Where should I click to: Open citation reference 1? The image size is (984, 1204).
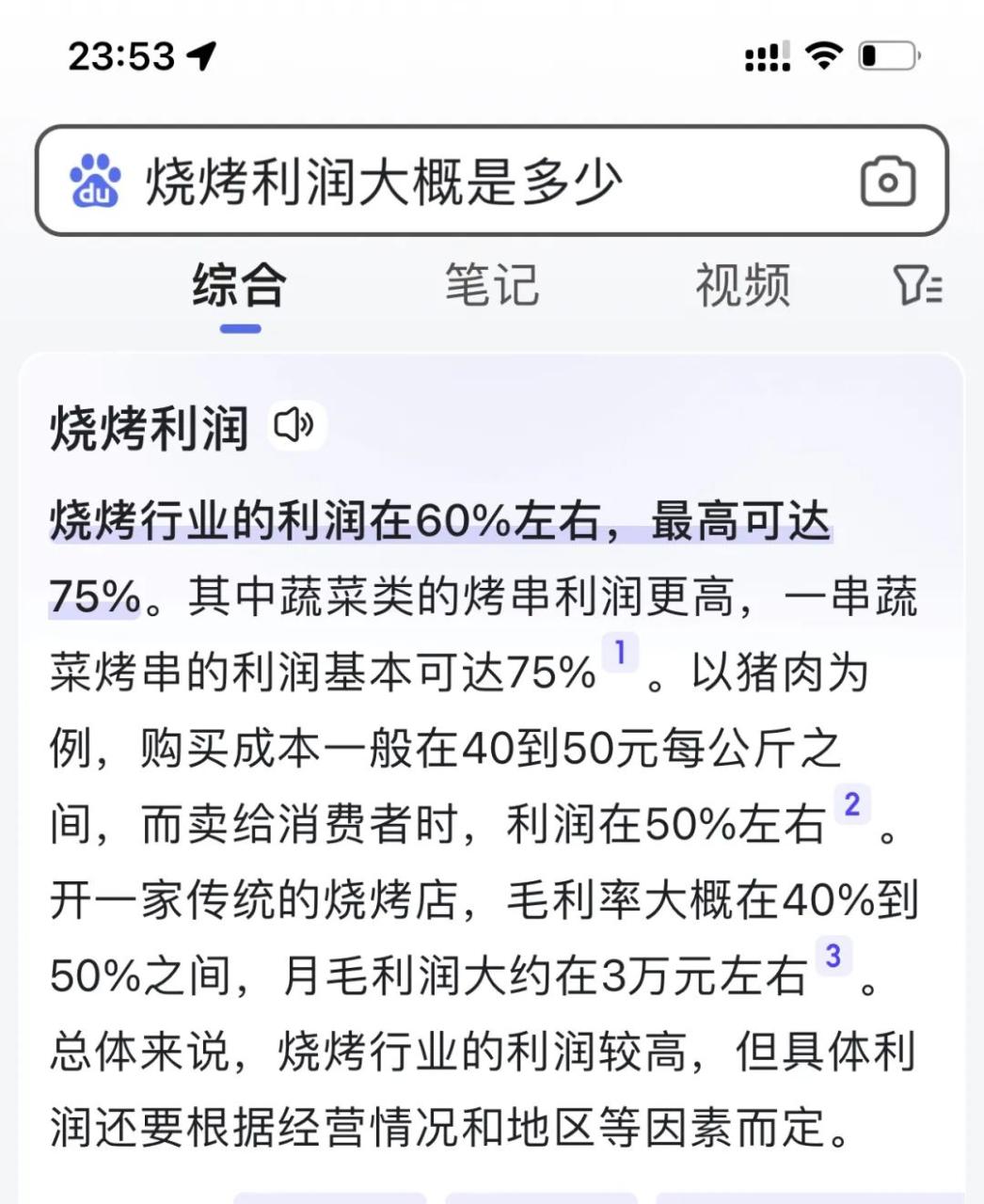tap(620, 653)
